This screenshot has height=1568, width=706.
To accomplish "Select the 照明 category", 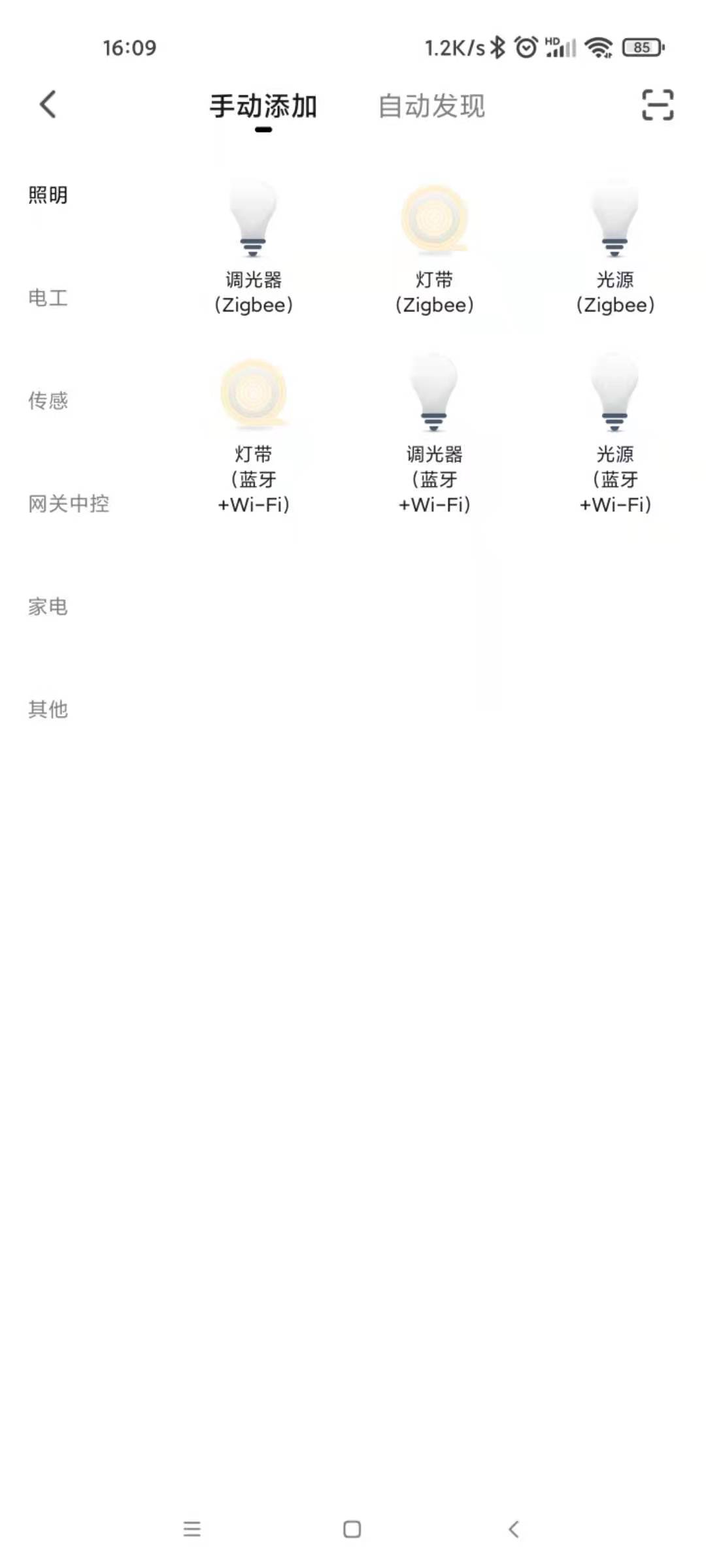I will pos(48,195).
